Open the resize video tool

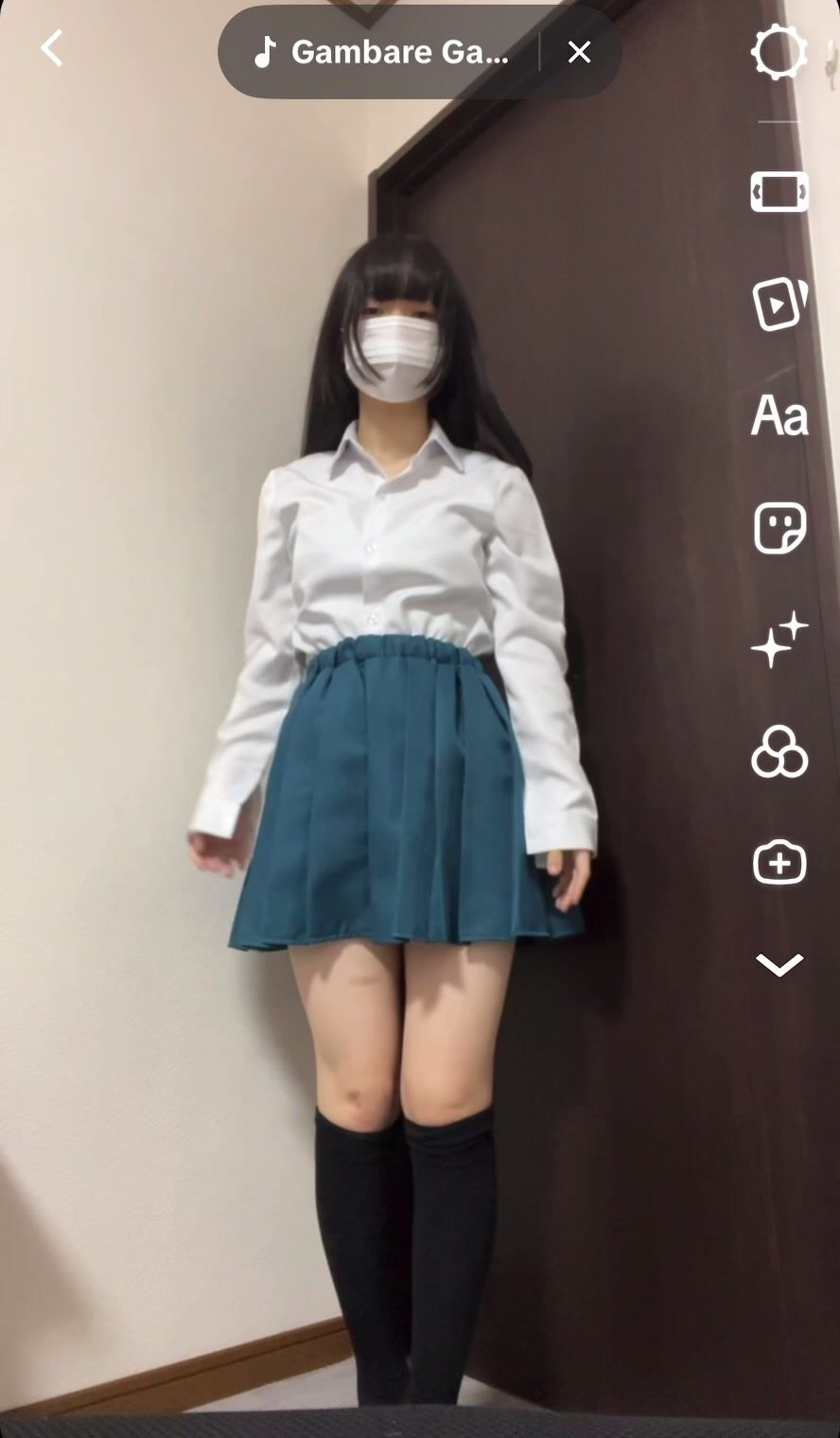coord(779,192)
